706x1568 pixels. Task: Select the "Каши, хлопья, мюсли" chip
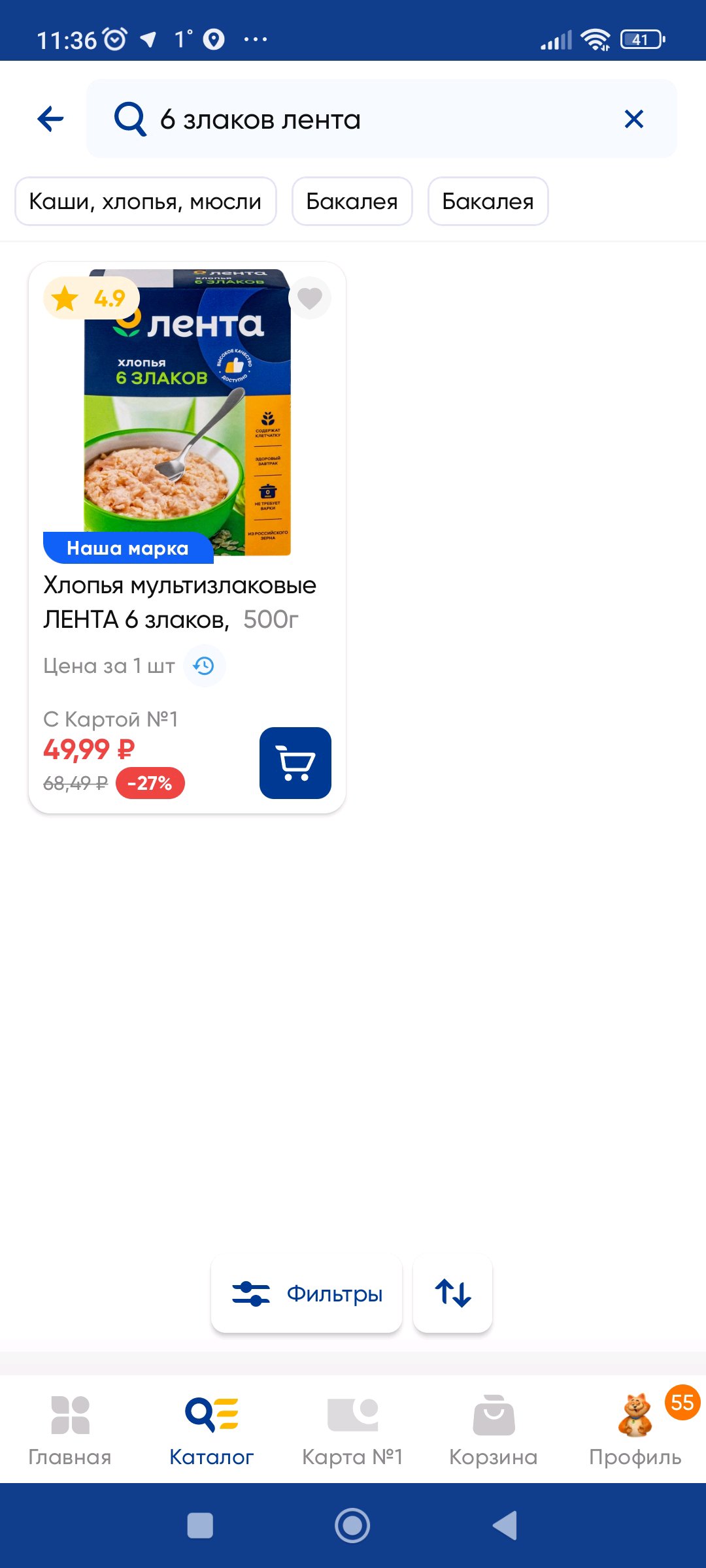point(146,201)
